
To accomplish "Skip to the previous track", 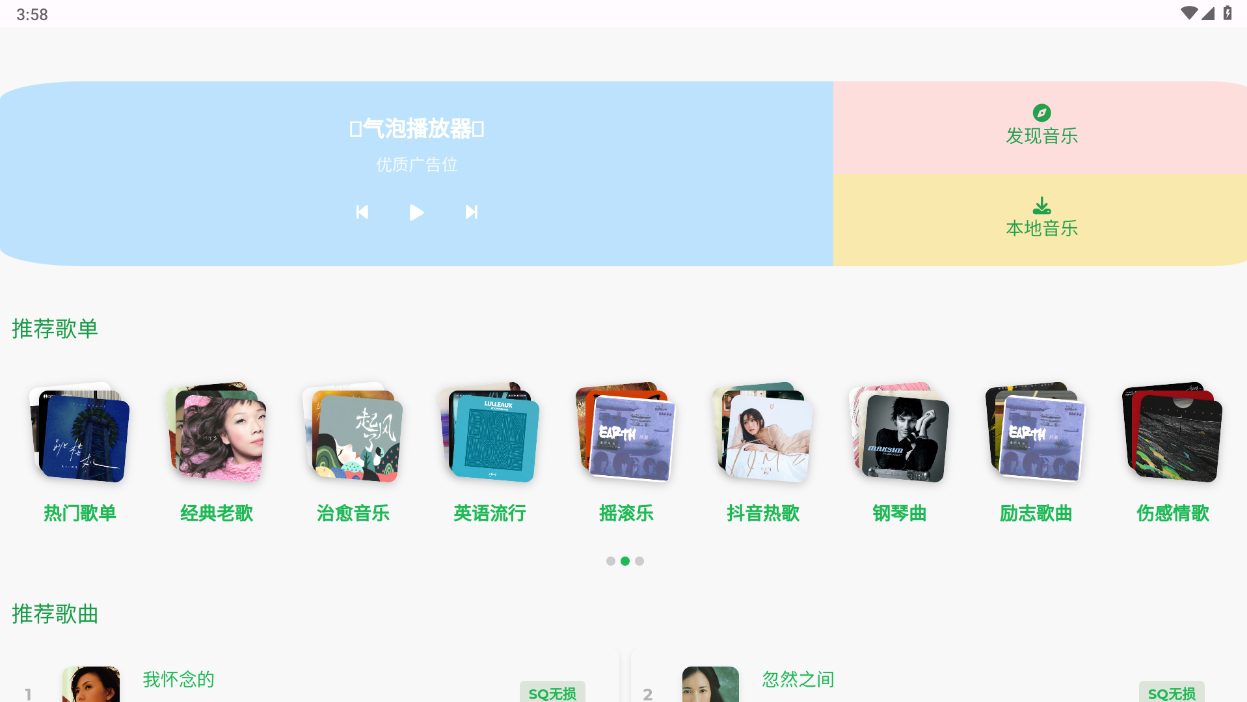I will click(x=362, y=212).
